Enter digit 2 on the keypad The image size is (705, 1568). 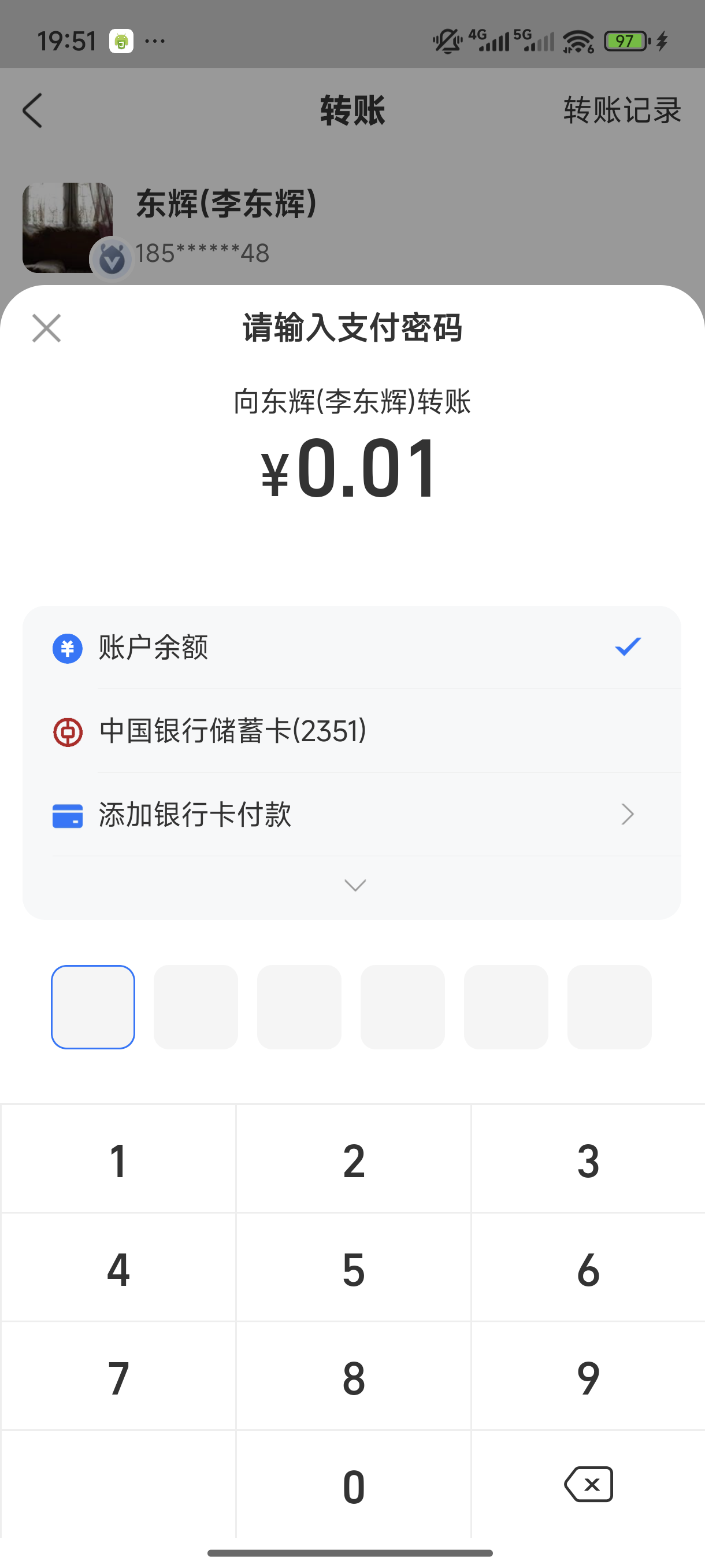tap(354, 1160)
